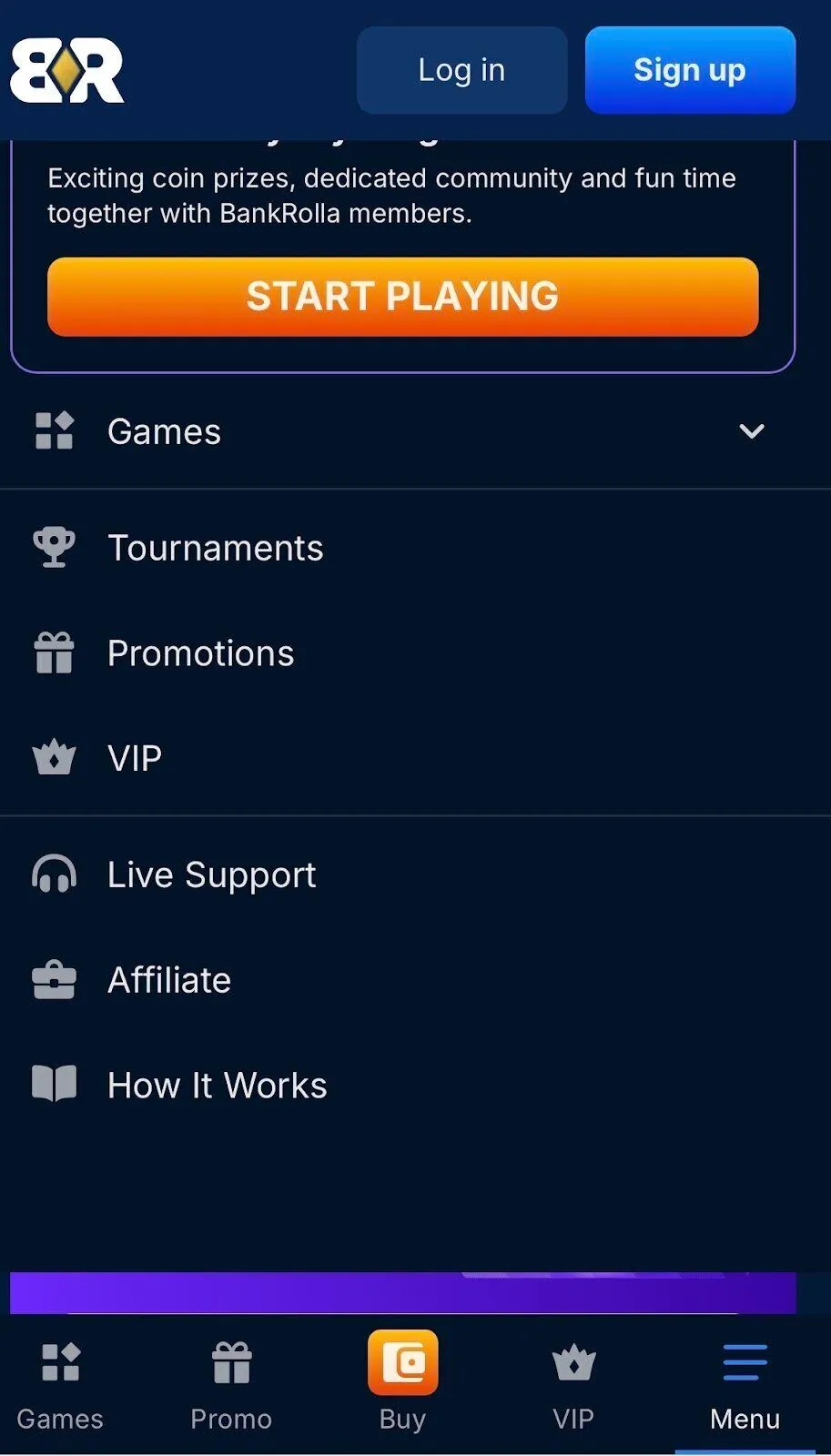This screenshot has height=1456, width=831.
Task: Click the VIP crown in the bottom navigation
Action: [x=573, y=1362]
